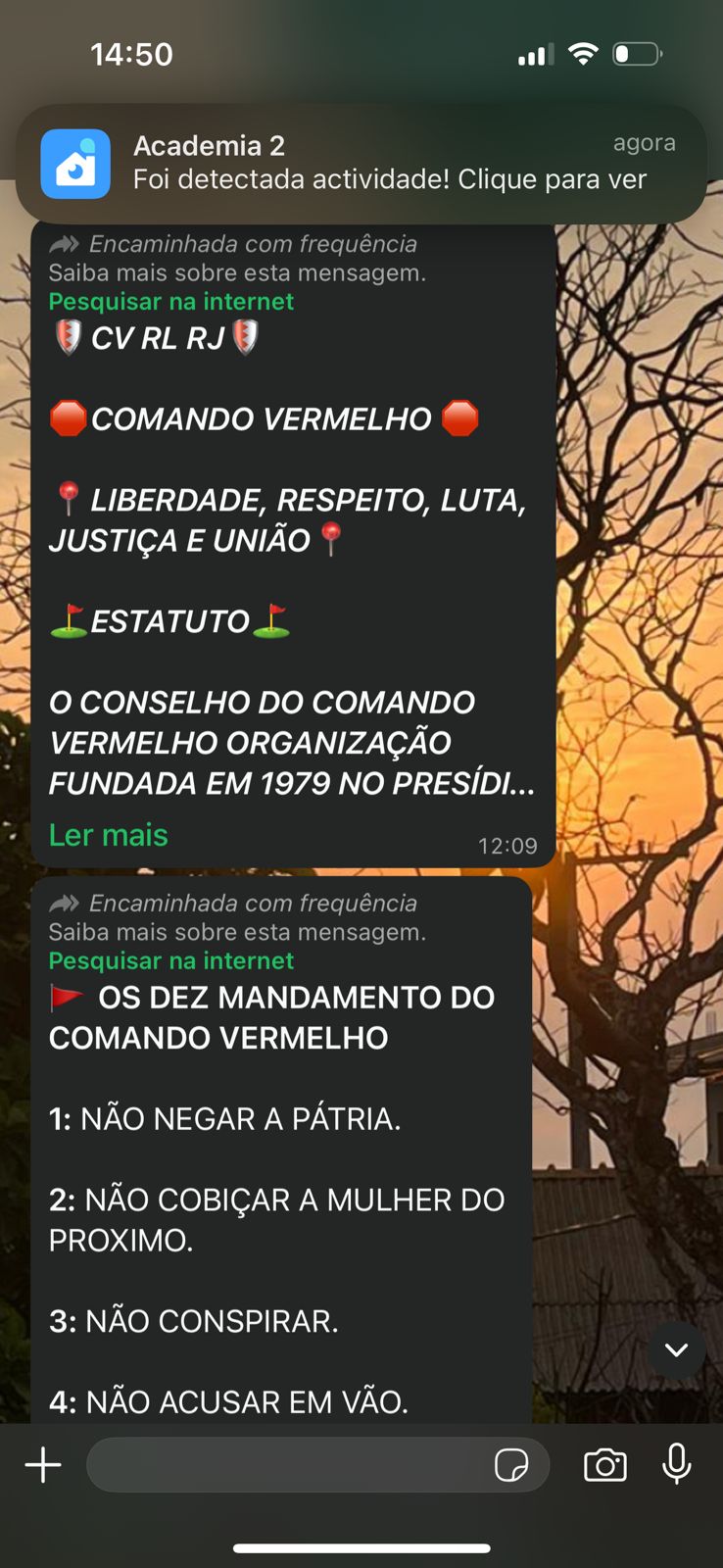Open the camera to send a photo
Image resolution: width=723 pixels, height=1568 pixels.
pos(605,1465)
